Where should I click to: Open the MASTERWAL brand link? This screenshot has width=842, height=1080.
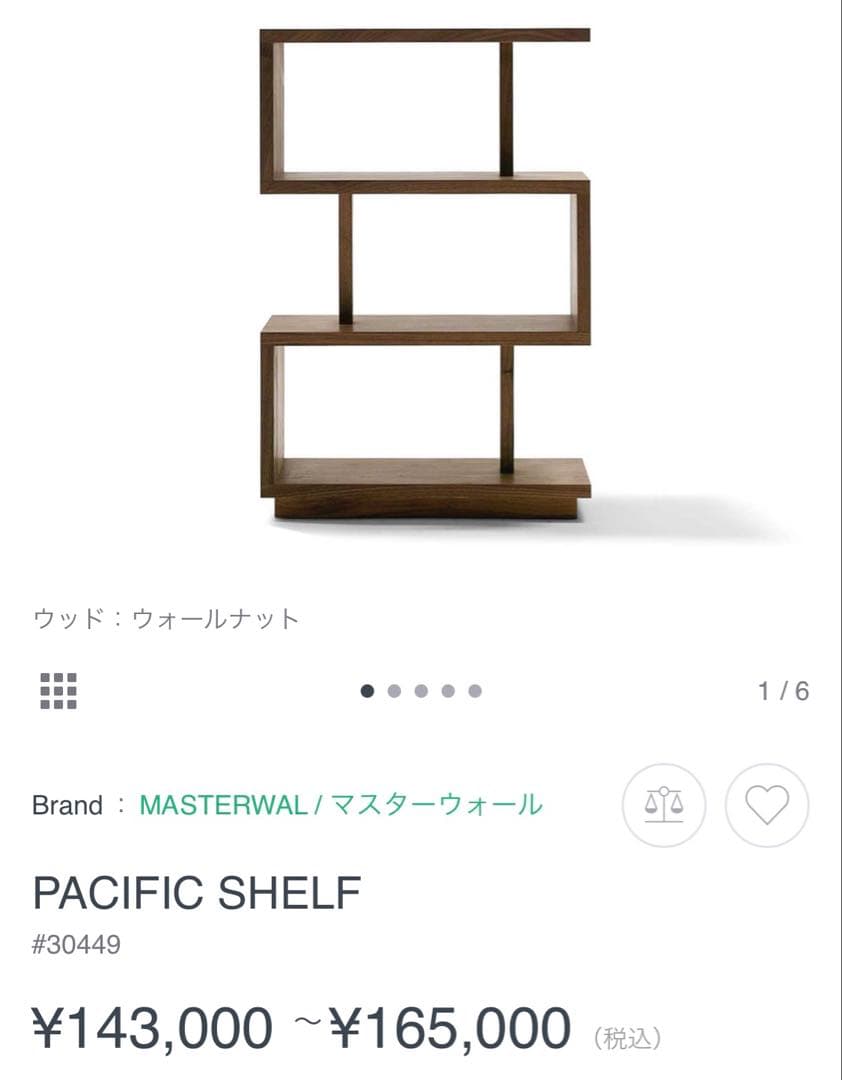tap(340, 805)
